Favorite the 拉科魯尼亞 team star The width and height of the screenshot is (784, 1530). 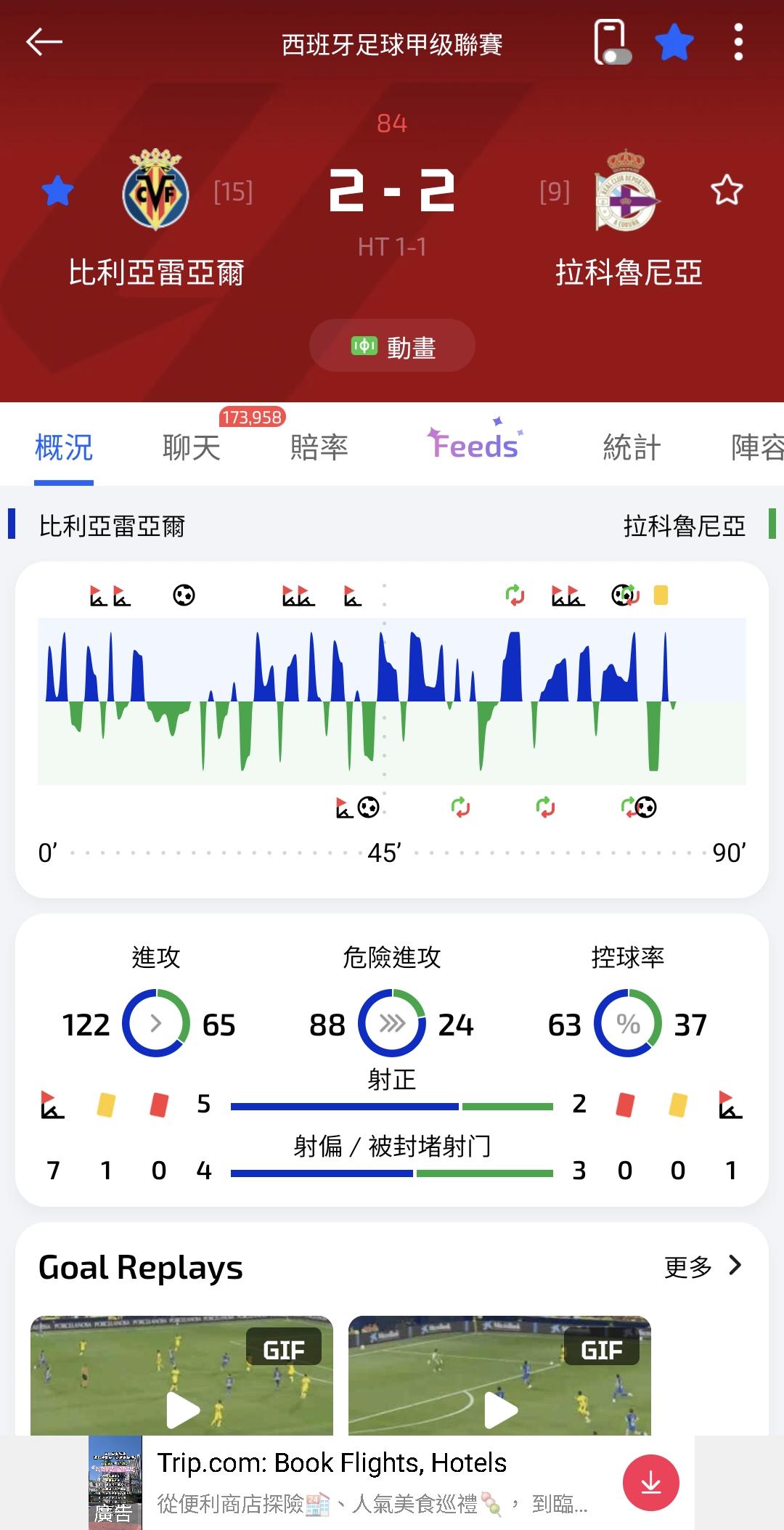click(x=727, y=191)
